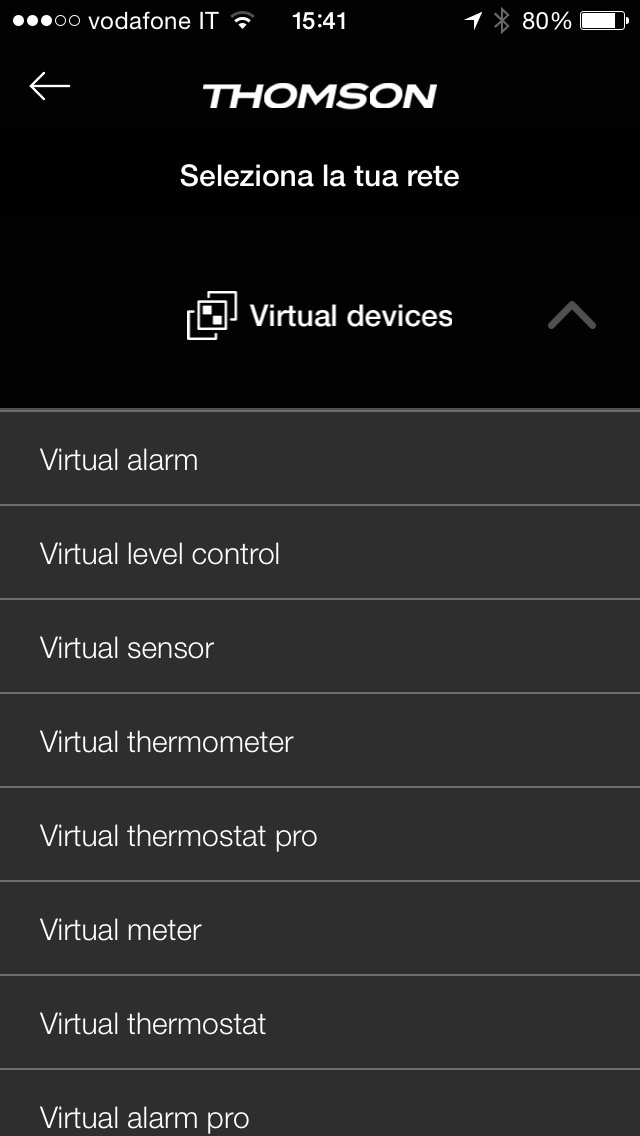Go back using the top-left arrow
This screenshot has width=640, height=1136.
pos(50,87)
